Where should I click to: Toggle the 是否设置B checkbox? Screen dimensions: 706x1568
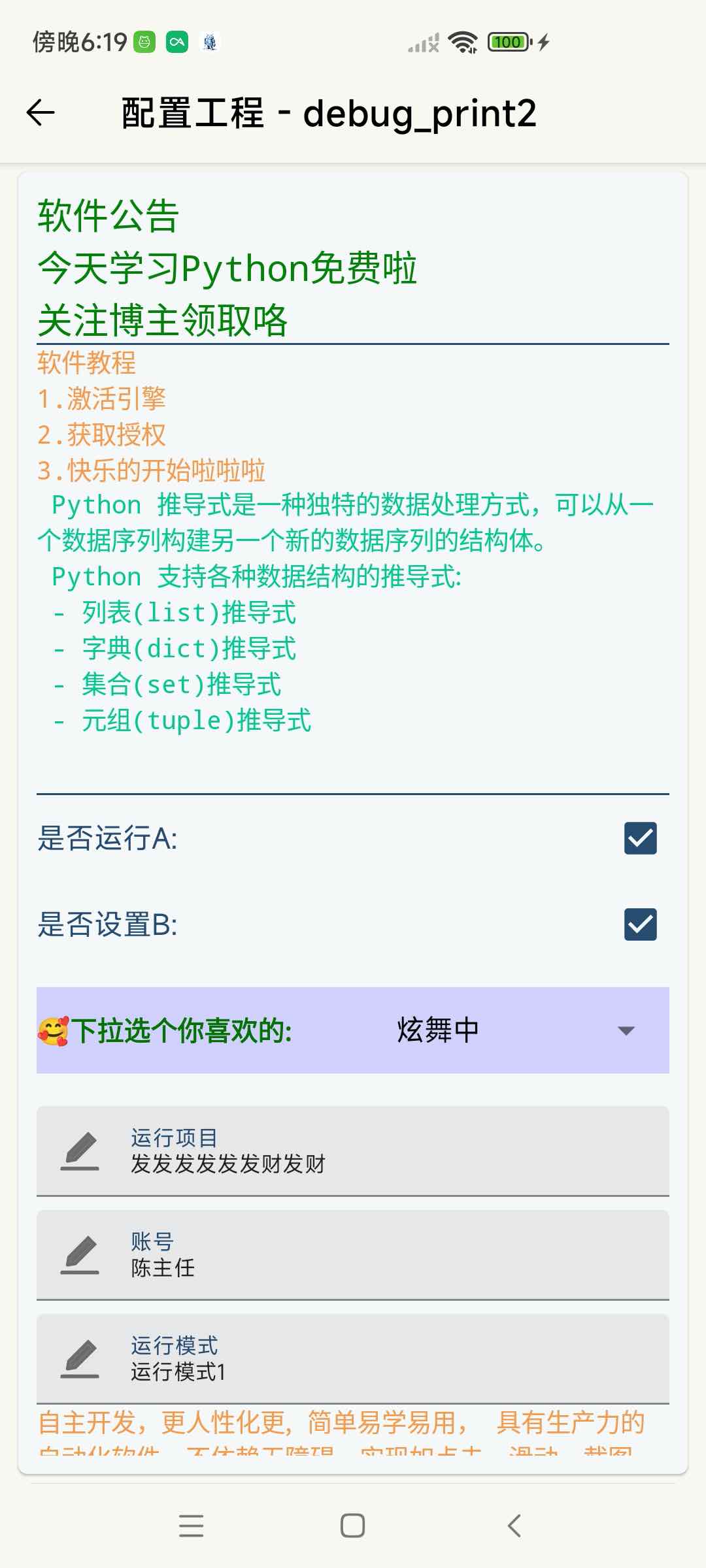[640, 924]
